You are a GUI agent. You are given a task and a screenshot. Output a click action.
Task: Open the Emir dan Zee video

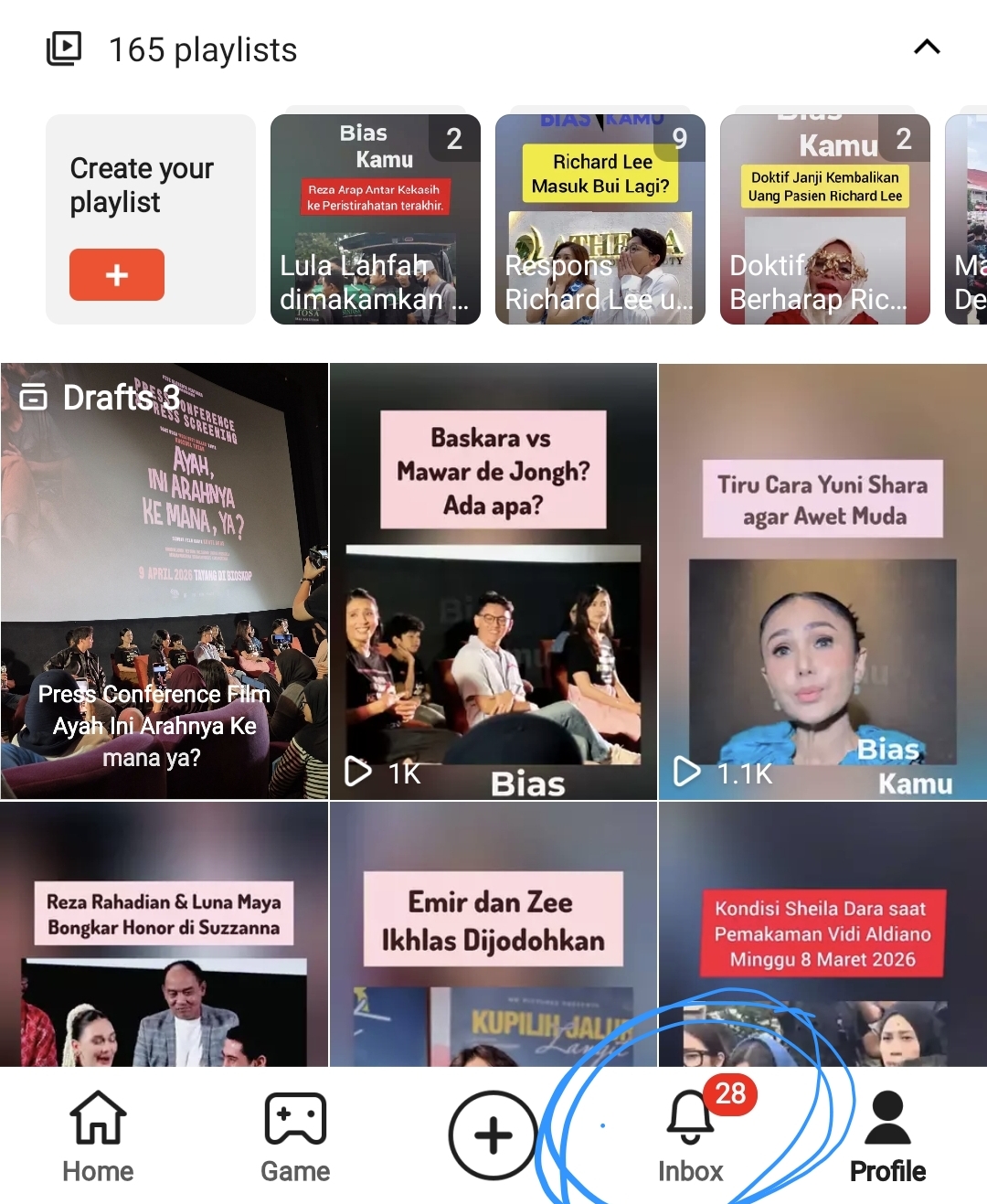(493, 934)
